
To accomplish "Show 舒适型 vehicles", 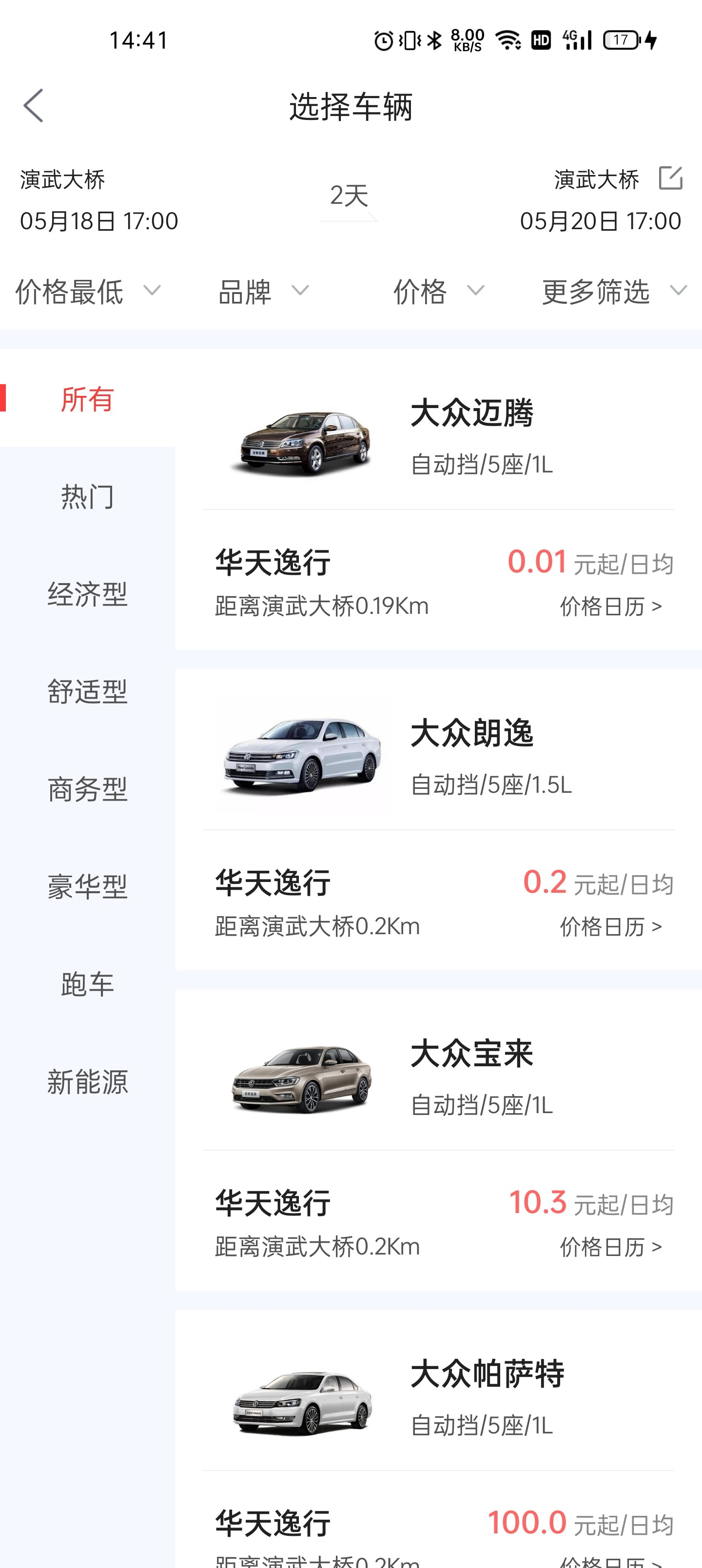I will [x=88, y=691].
